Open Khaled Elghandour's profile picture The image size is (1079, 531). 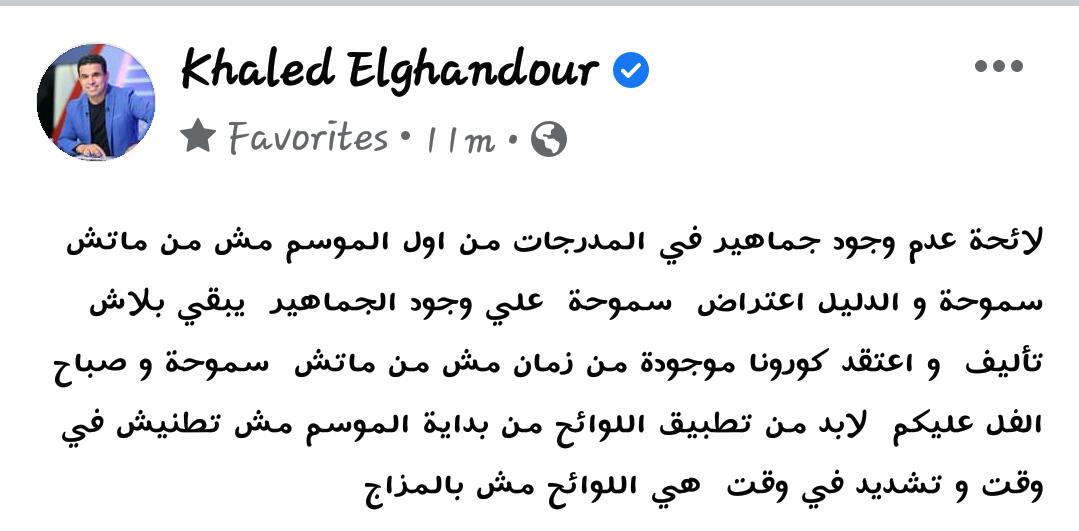click(x=95, y=102)
